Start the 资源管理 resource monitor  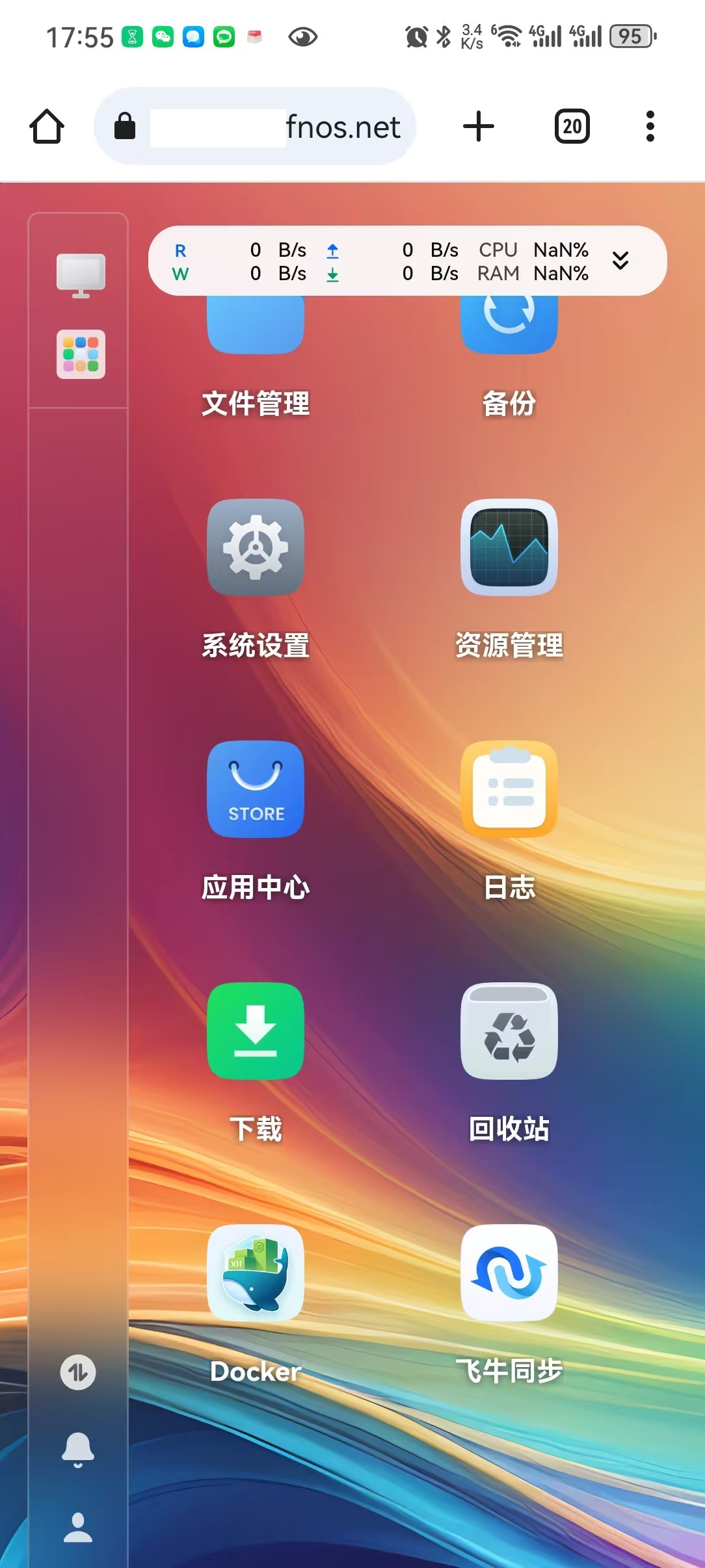[509, 548]
